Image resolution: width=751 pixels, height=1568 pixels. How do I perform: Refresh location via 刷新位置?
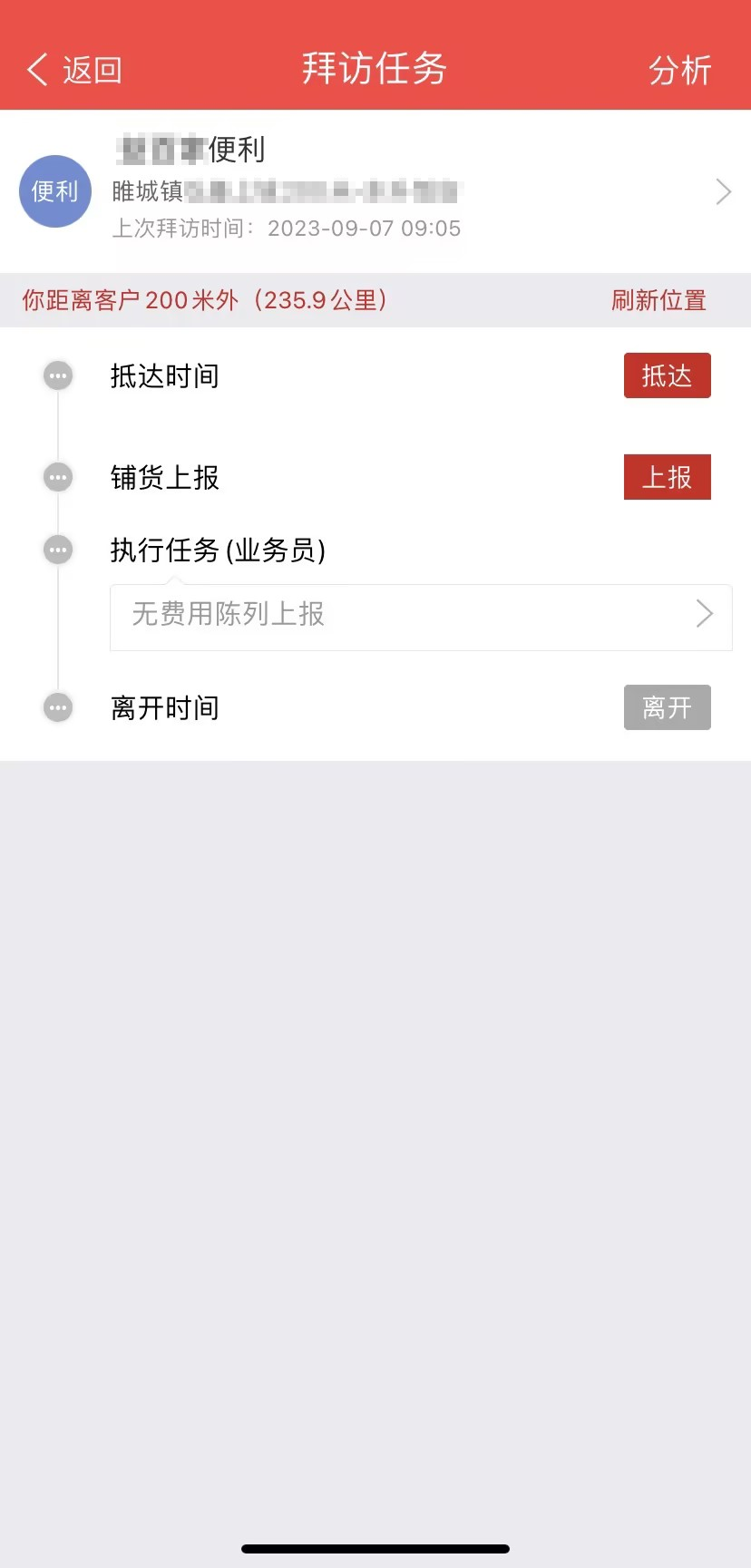658,300
